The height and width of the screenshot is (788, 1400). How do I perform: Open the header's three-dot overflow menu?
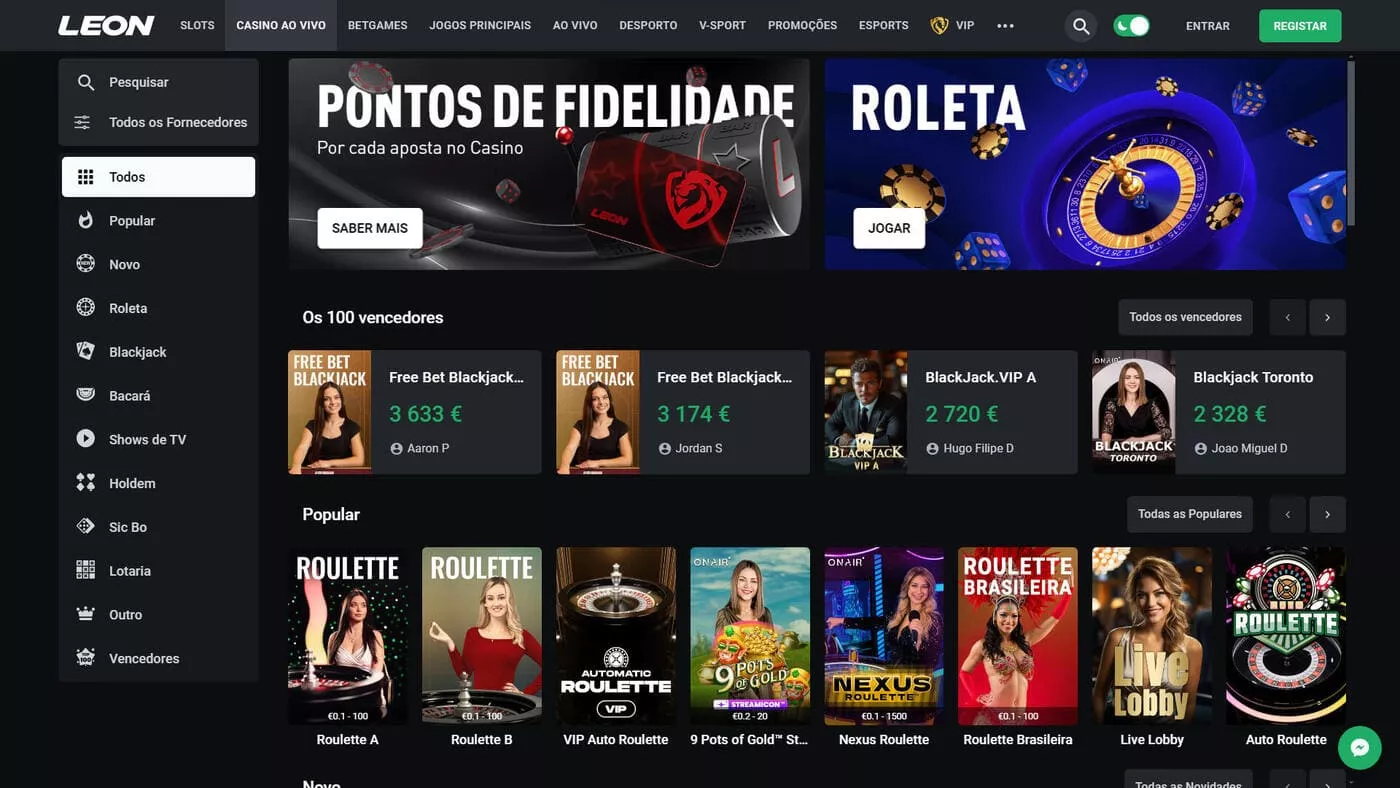click(x=1005, y=26)
